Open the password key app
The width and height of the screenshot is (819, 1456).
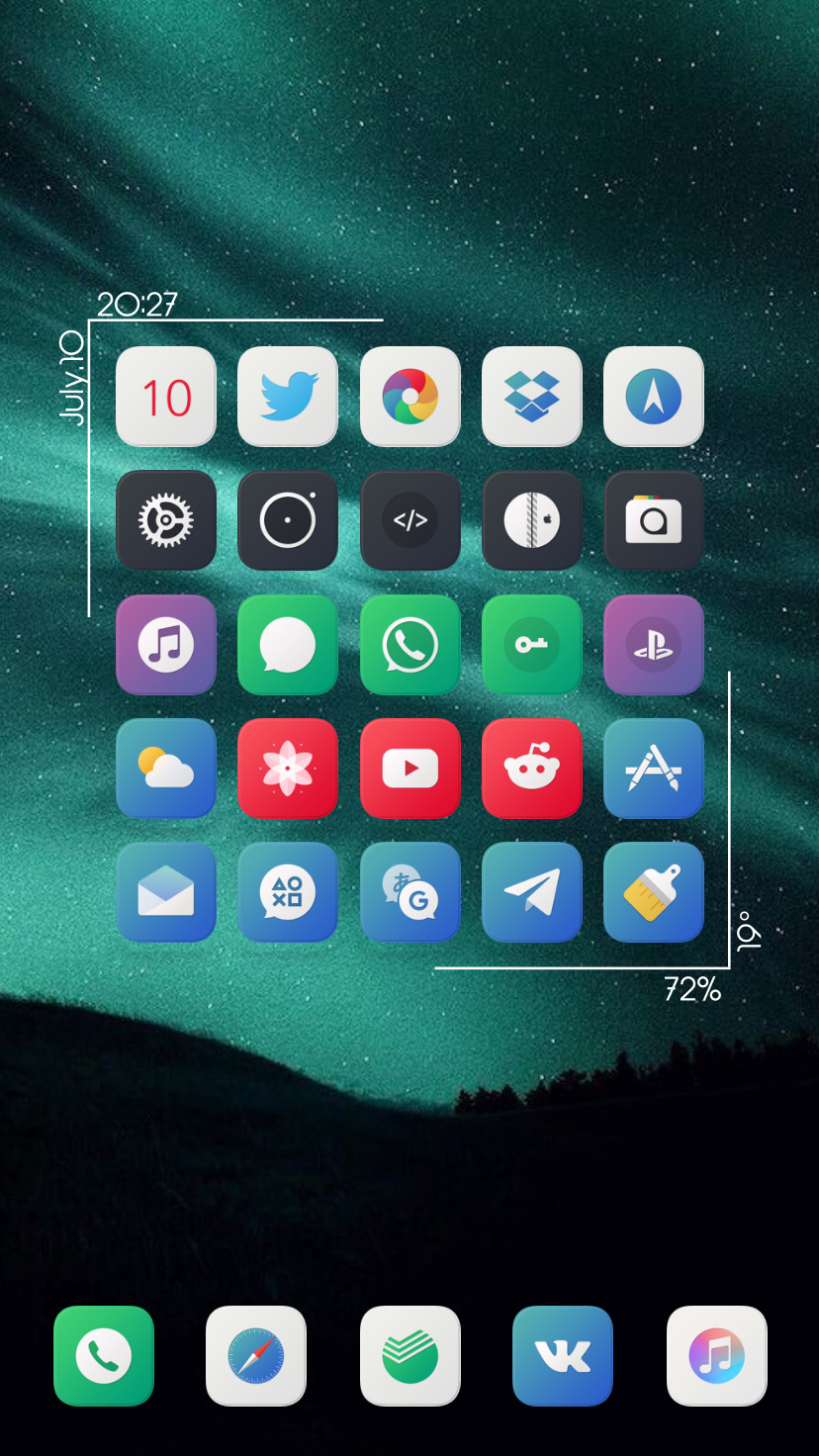pyautogui.click(x=532, y=645)
